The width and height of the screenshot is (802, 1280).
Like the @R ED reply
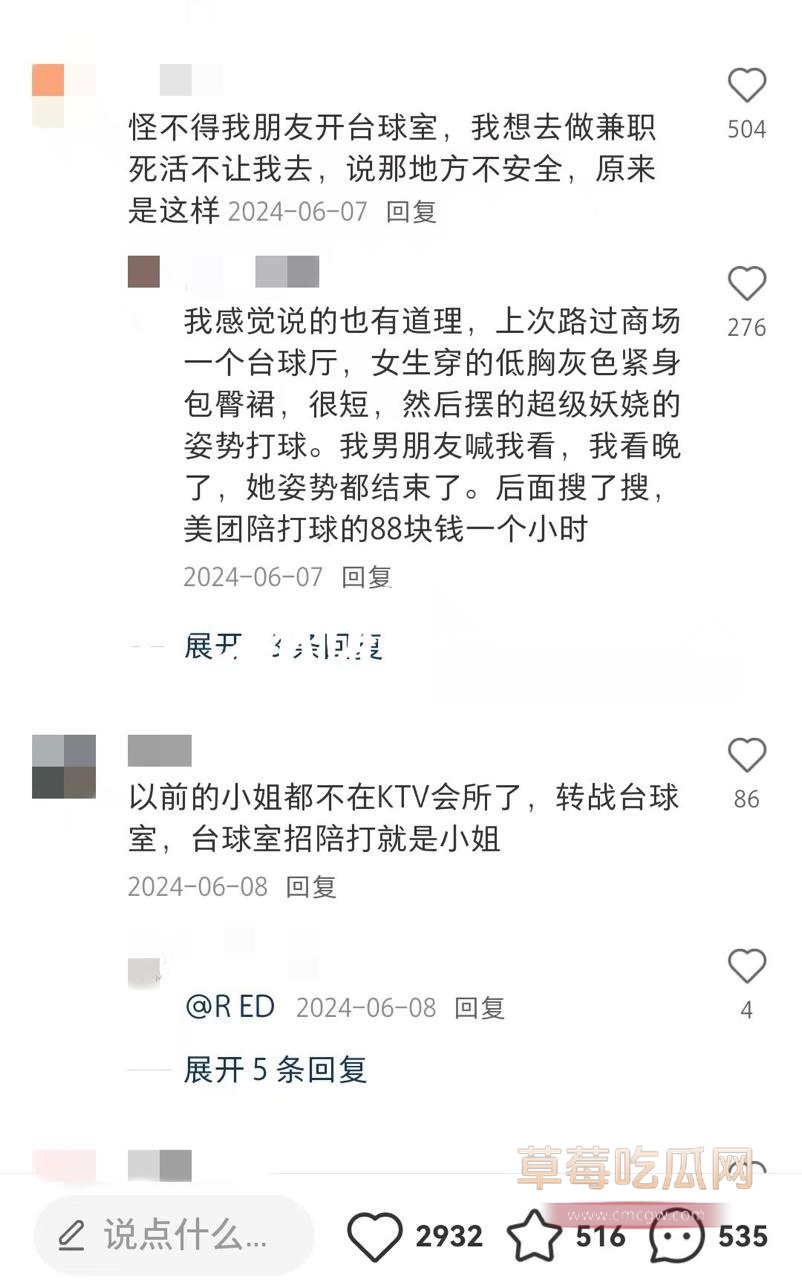click(746, 967)
